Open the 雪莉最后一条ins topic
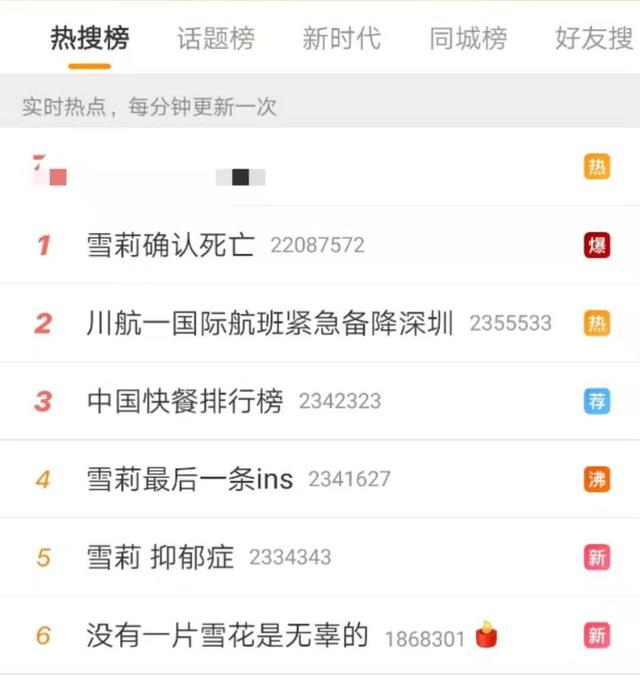Image resolution: width=640 pixels, height=685 pixels. point(190,479)
